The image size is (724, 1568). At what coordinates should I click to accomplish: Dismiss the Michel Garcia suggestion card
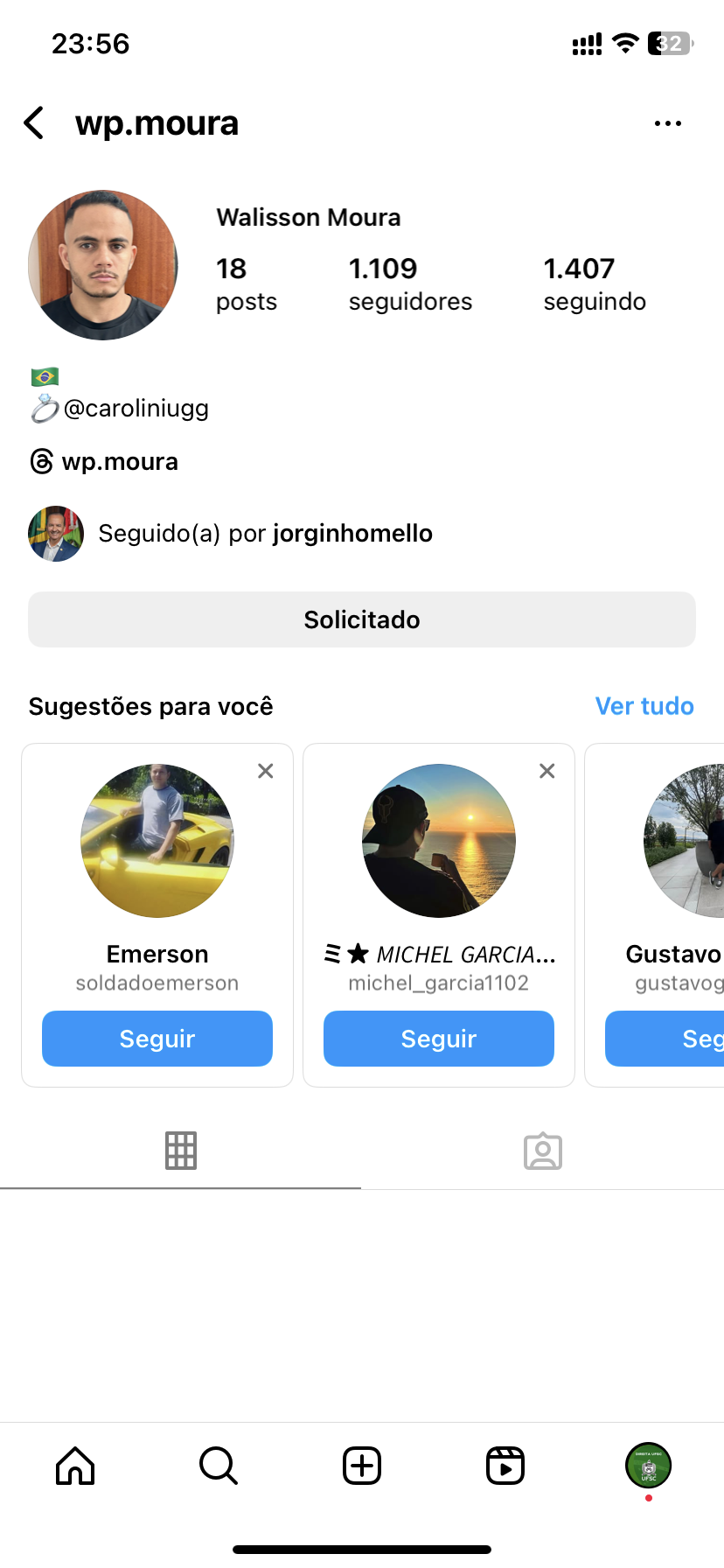click(x=547, y=771)
